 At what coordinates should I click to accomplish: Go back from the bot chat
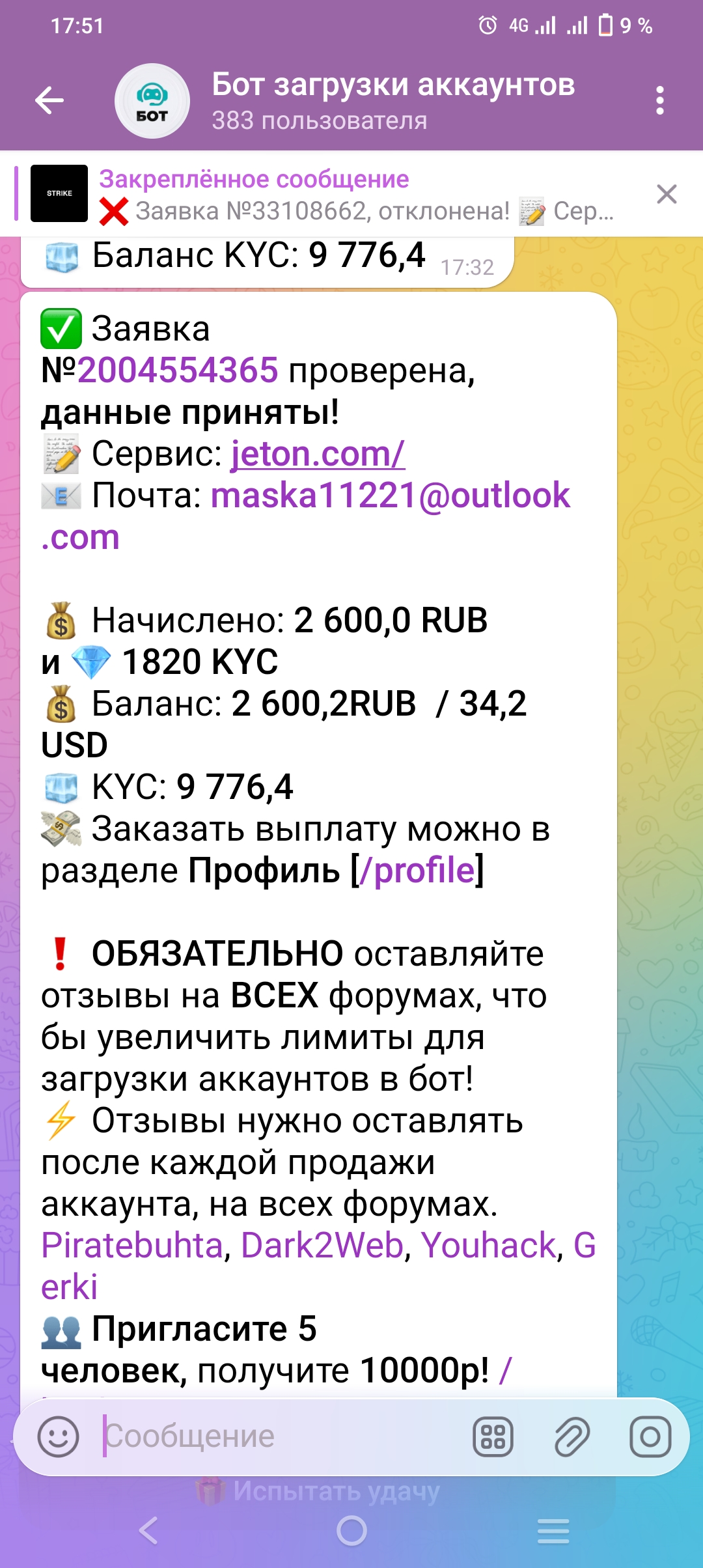pos(49,100)
